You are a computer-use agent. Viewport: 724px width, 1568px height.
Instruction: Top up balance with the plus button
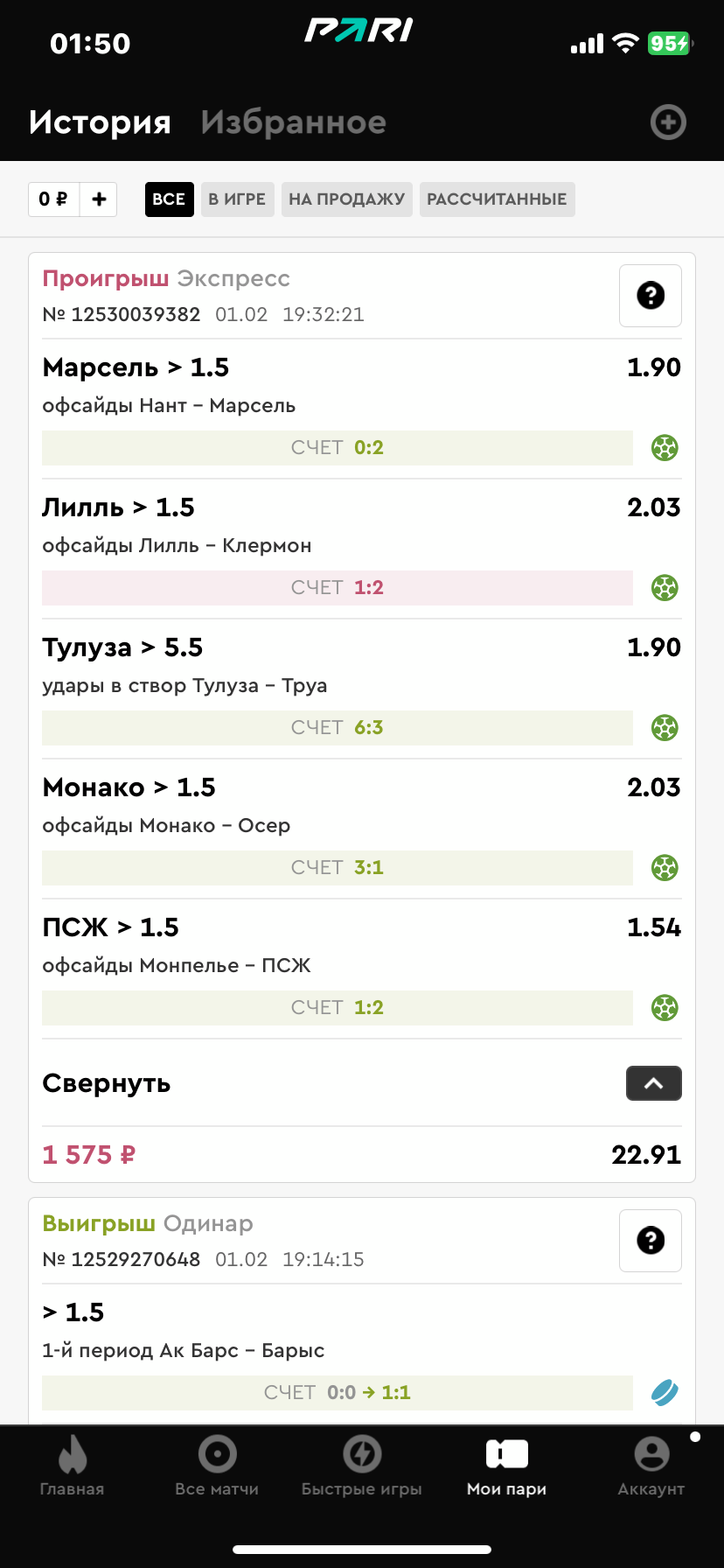[x=99, y=199]
